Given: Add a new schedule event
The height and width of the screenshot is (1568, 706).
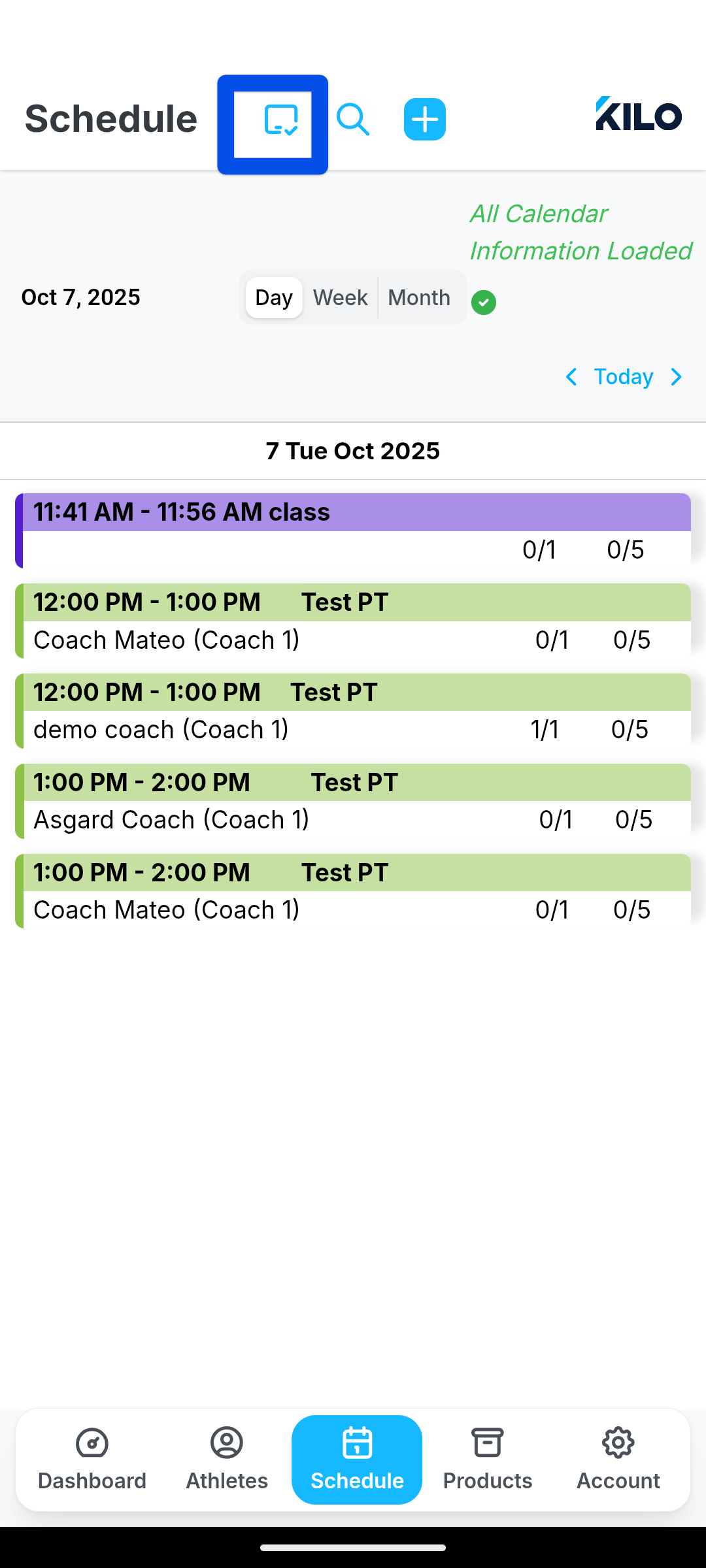Looking at the screenshot, I should coord(424,120).
